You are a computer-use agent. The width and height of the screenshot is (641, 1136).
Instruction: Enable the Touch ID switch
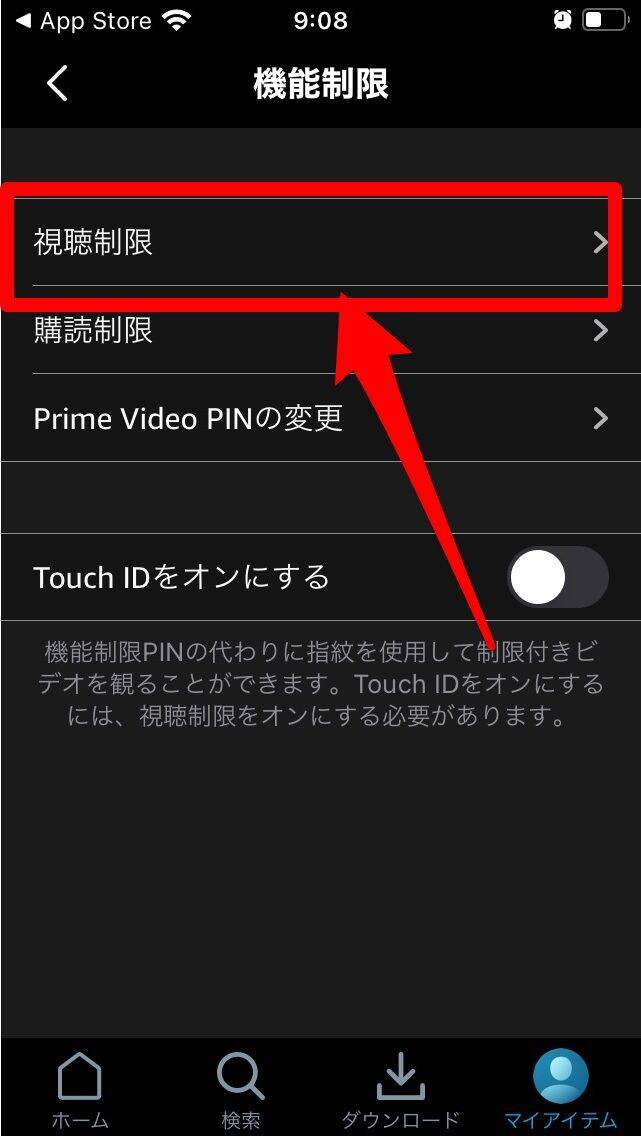click(x=557, y=577)
